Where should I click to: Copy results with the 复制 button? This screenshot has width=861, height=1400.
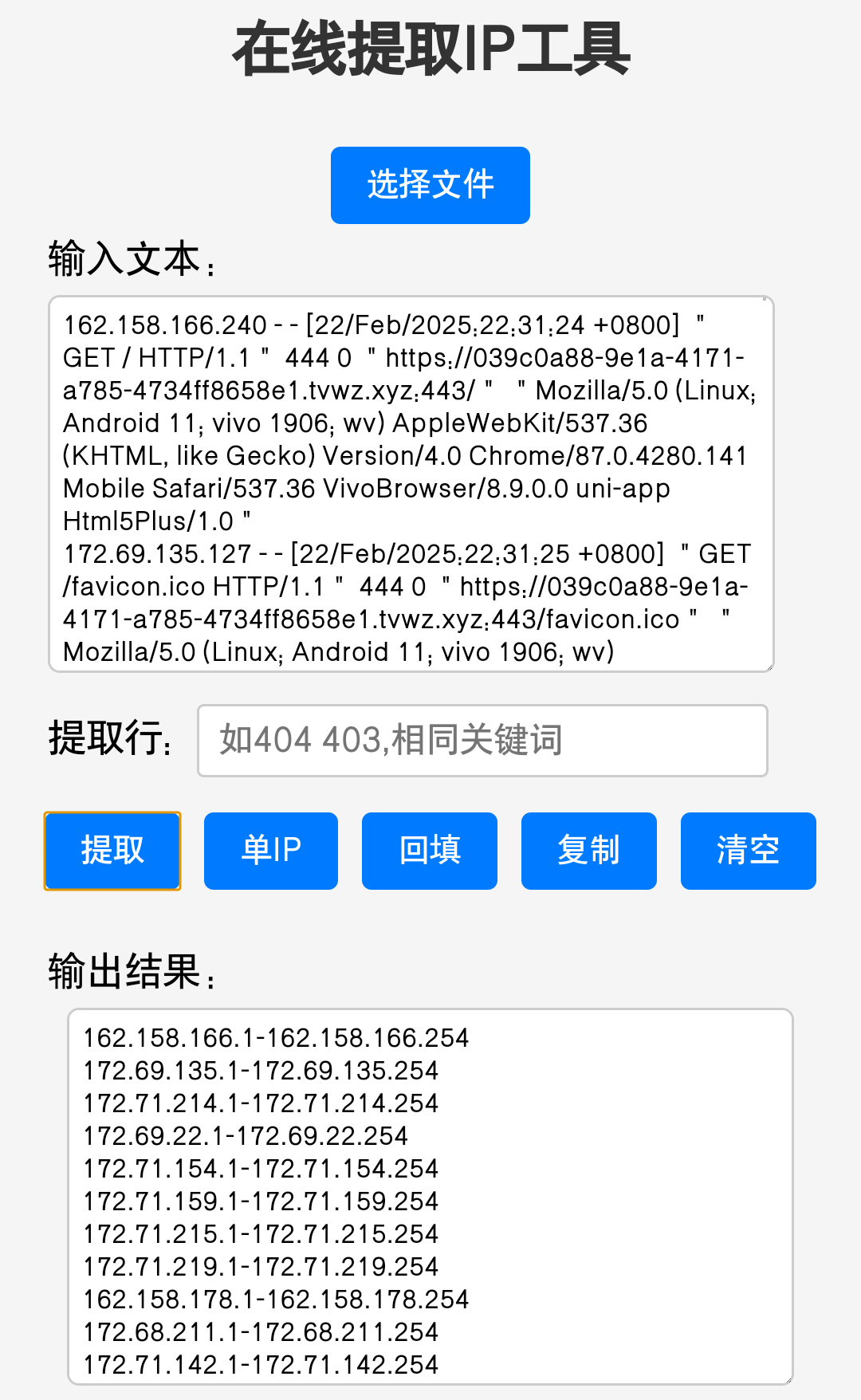(x=588, y=851)
